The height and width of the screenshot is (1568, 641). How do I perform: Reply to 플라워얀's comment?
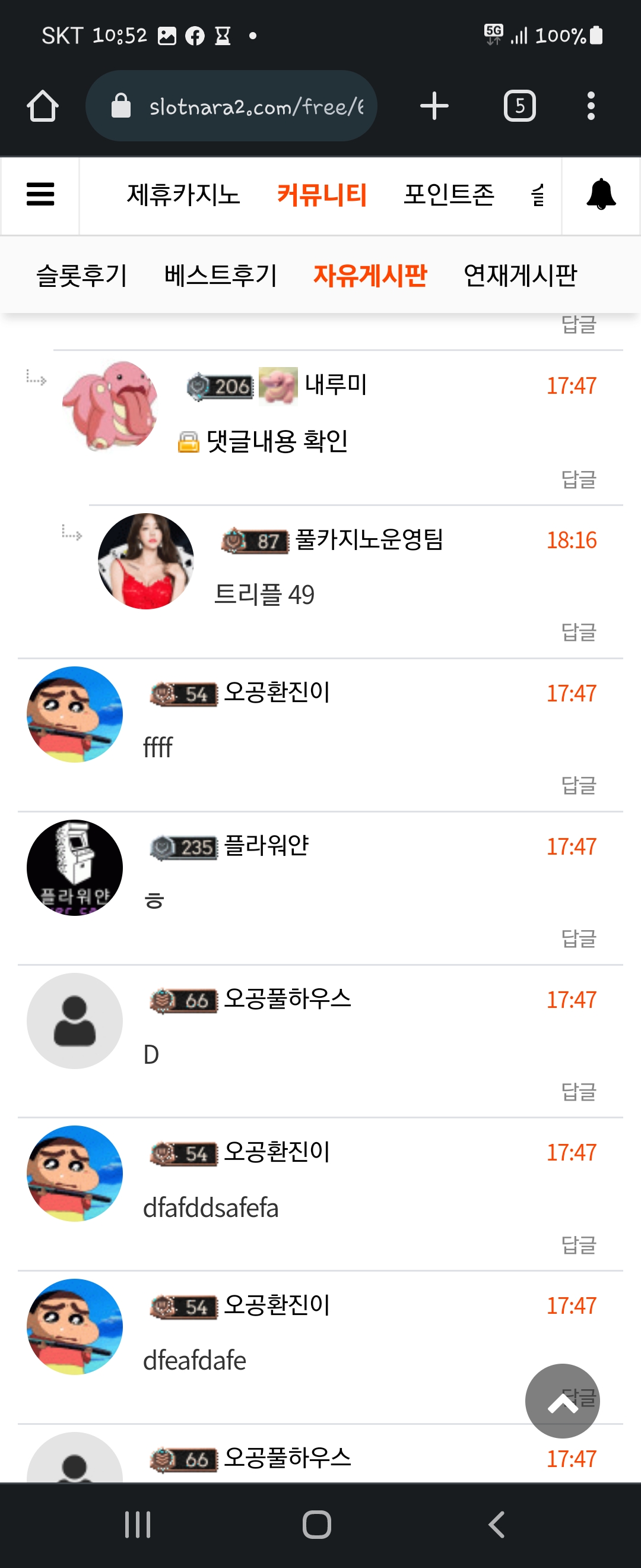pos(578,938)
